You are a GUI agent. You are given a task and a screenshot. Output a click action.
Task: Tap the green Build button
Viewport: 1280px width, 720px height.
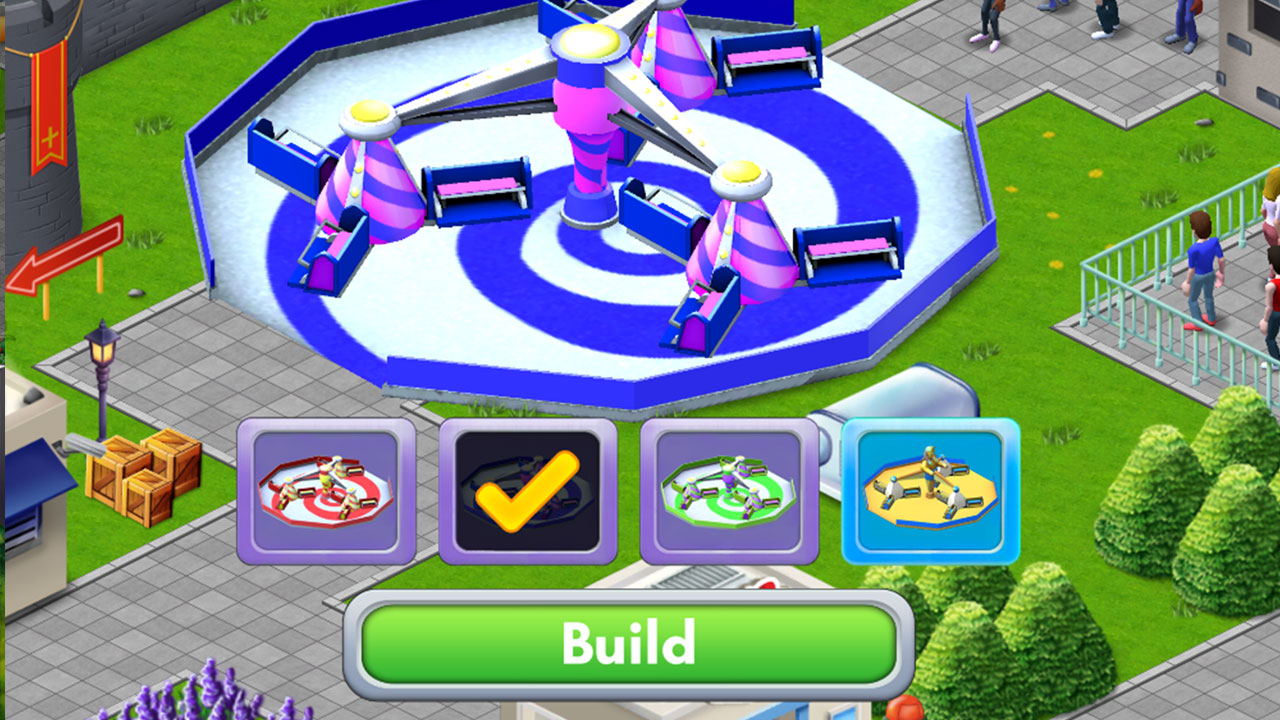pos(628,643)
